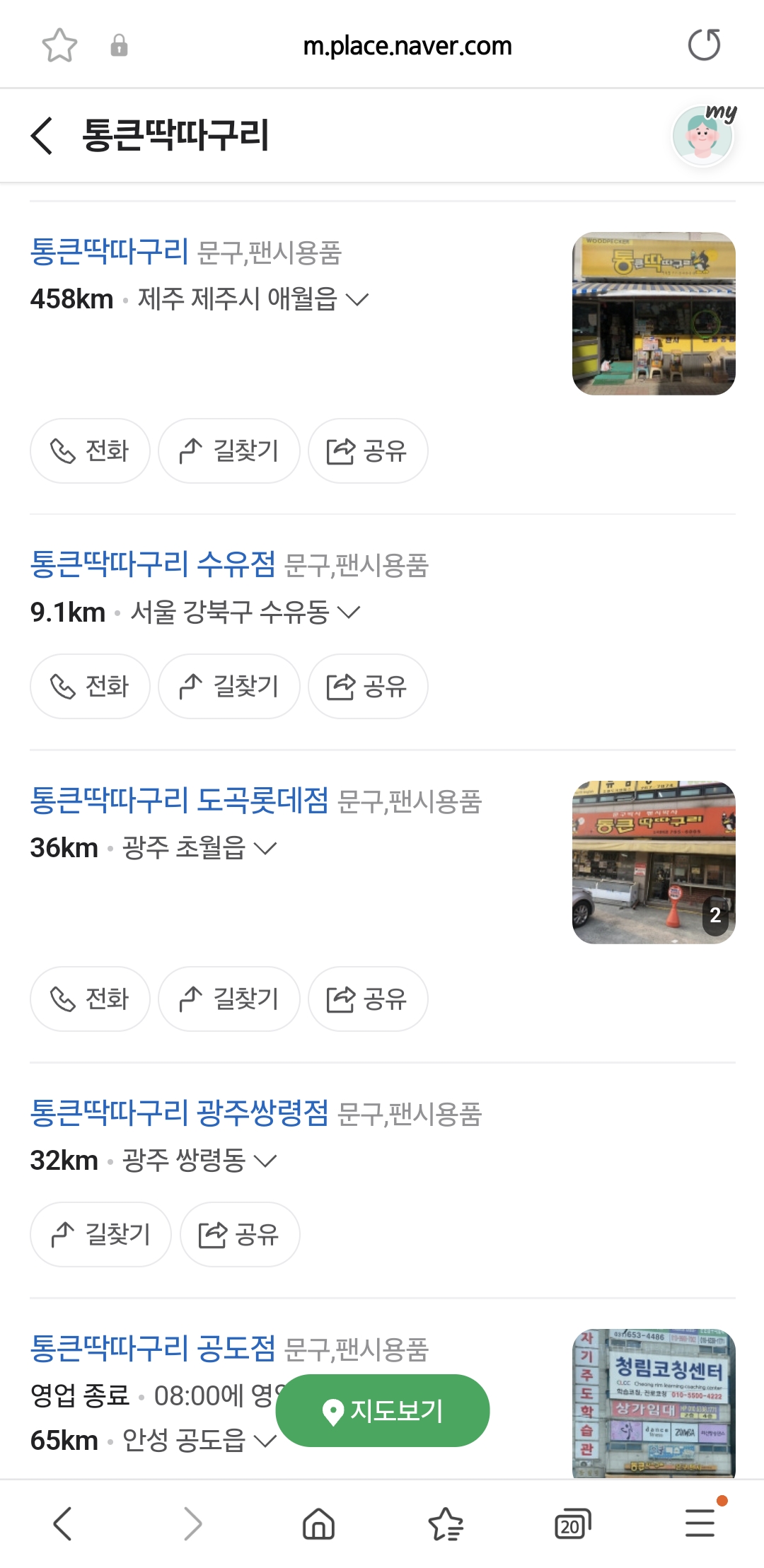Viewport: 764px width, 1568px height.
Task: Expand the 제주 제주시 애월읍 address
Action: pos(357,299)
